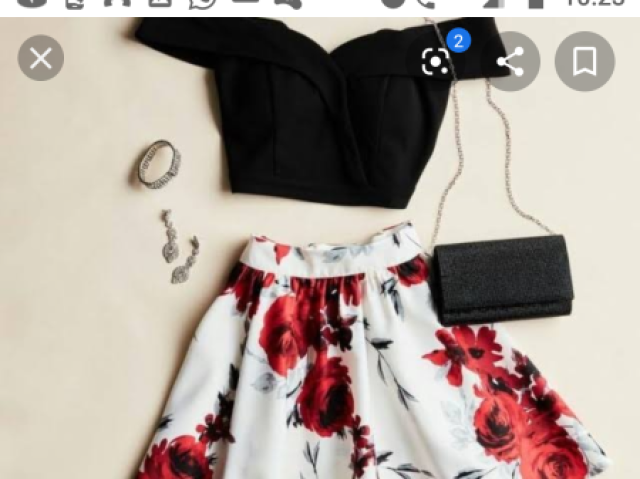This screenshot has width=640, height=479.
Task: Share this outfit image
Action: [x=511, y=61]
